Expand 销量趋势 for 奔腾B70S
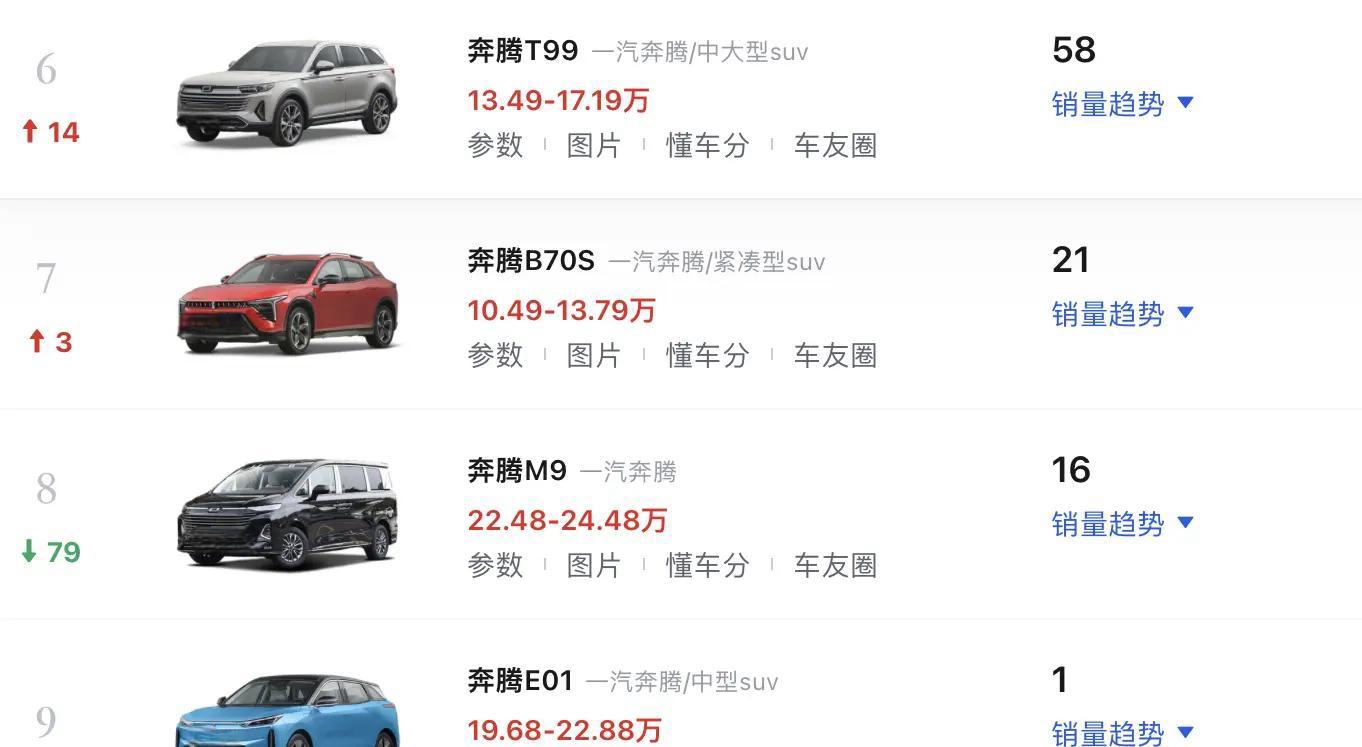The image size is (1362, 747). (1122, 314)
